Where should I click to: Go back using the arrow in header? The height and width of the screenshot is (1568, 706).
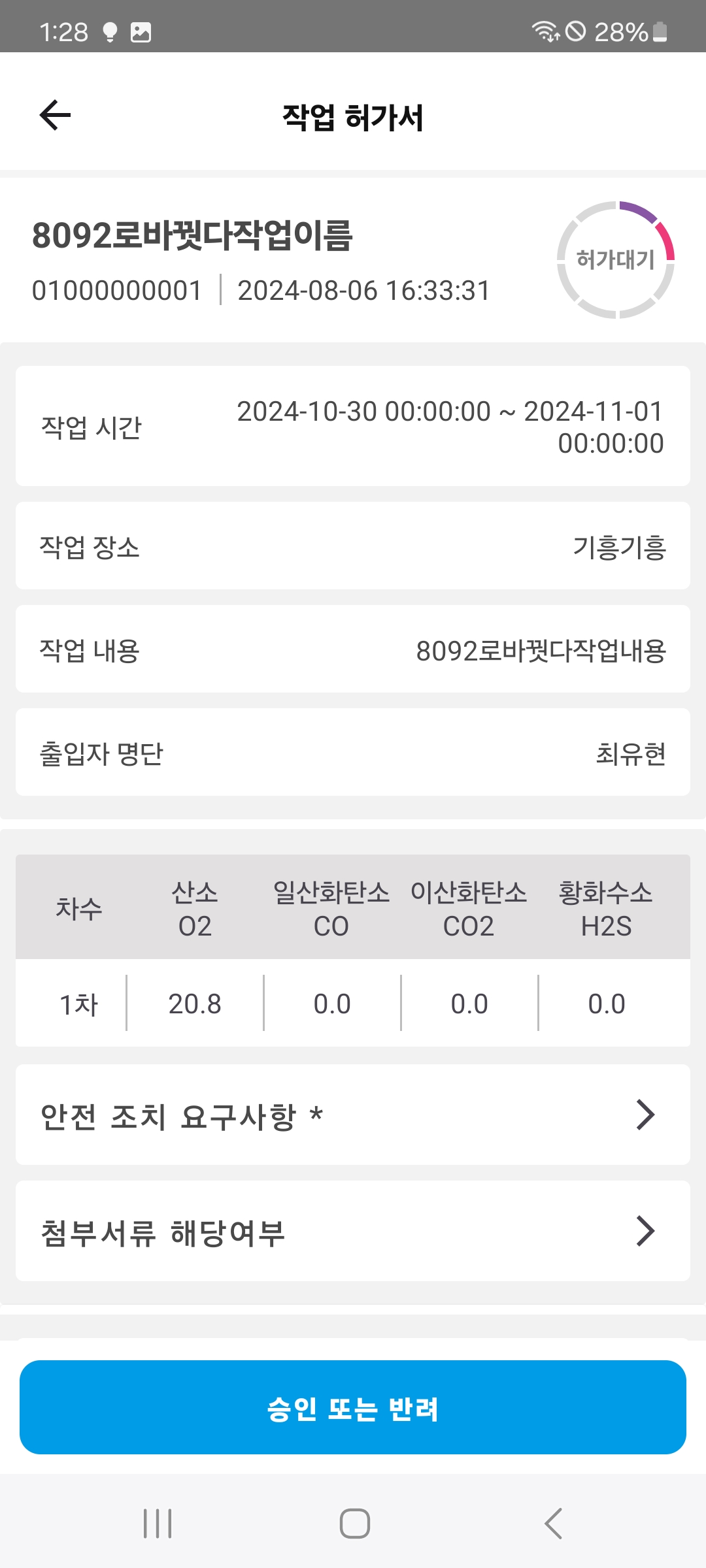(x=55, y=116)
